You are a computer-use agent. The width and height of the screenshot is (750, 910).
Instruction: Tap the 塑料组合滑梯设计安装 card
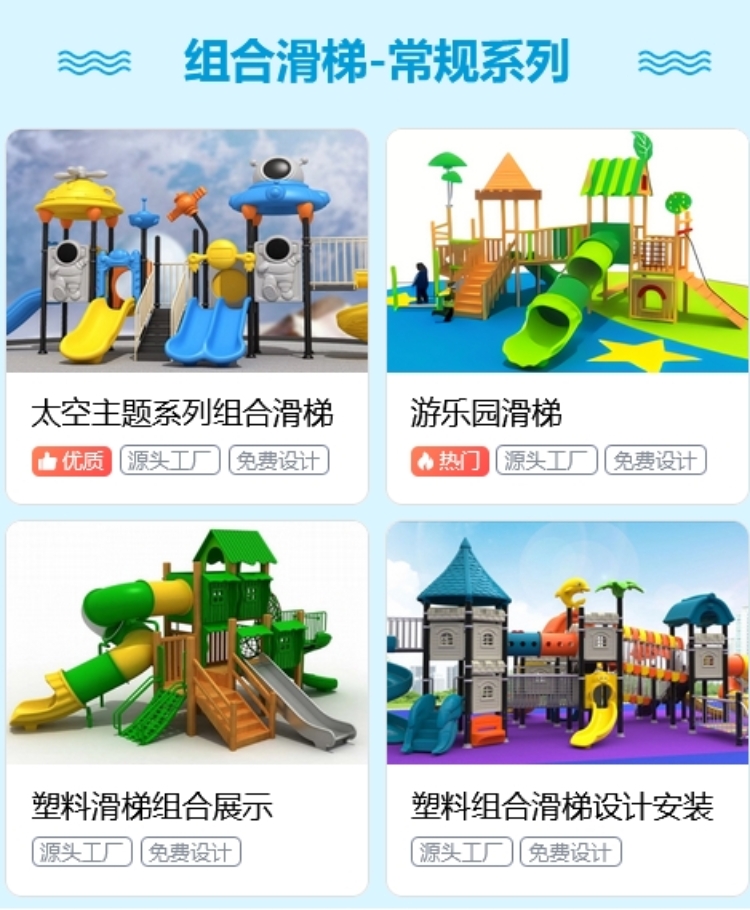click(x=567, y=705)
